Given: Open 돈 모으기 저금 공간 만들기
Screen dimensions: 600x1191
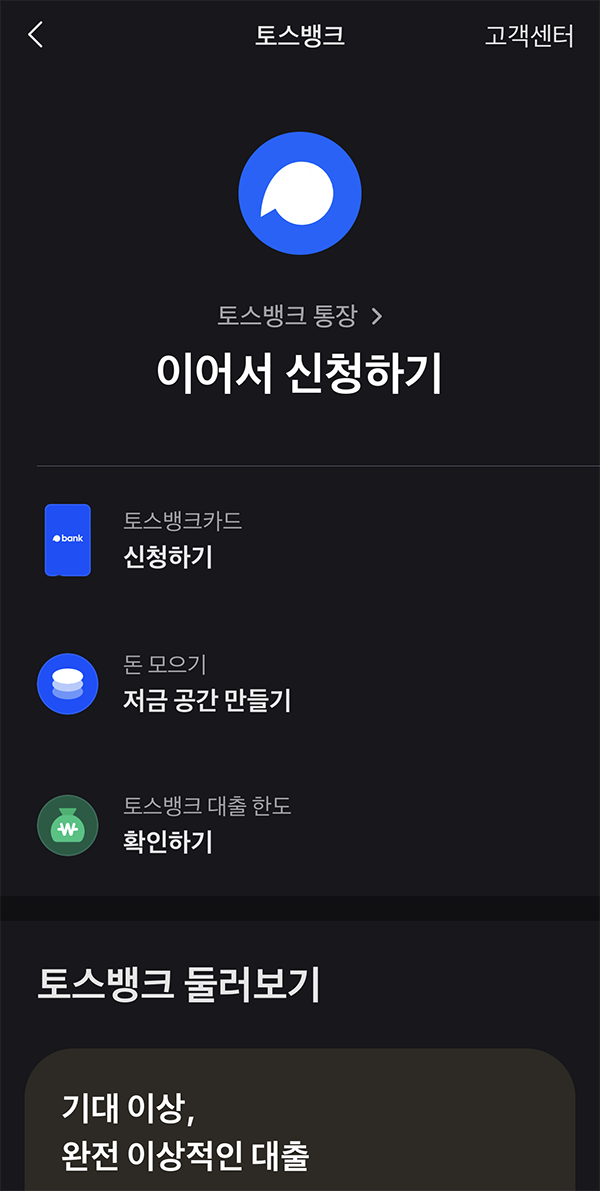Looking at the screenshot, I should click(x=300, y=684).
